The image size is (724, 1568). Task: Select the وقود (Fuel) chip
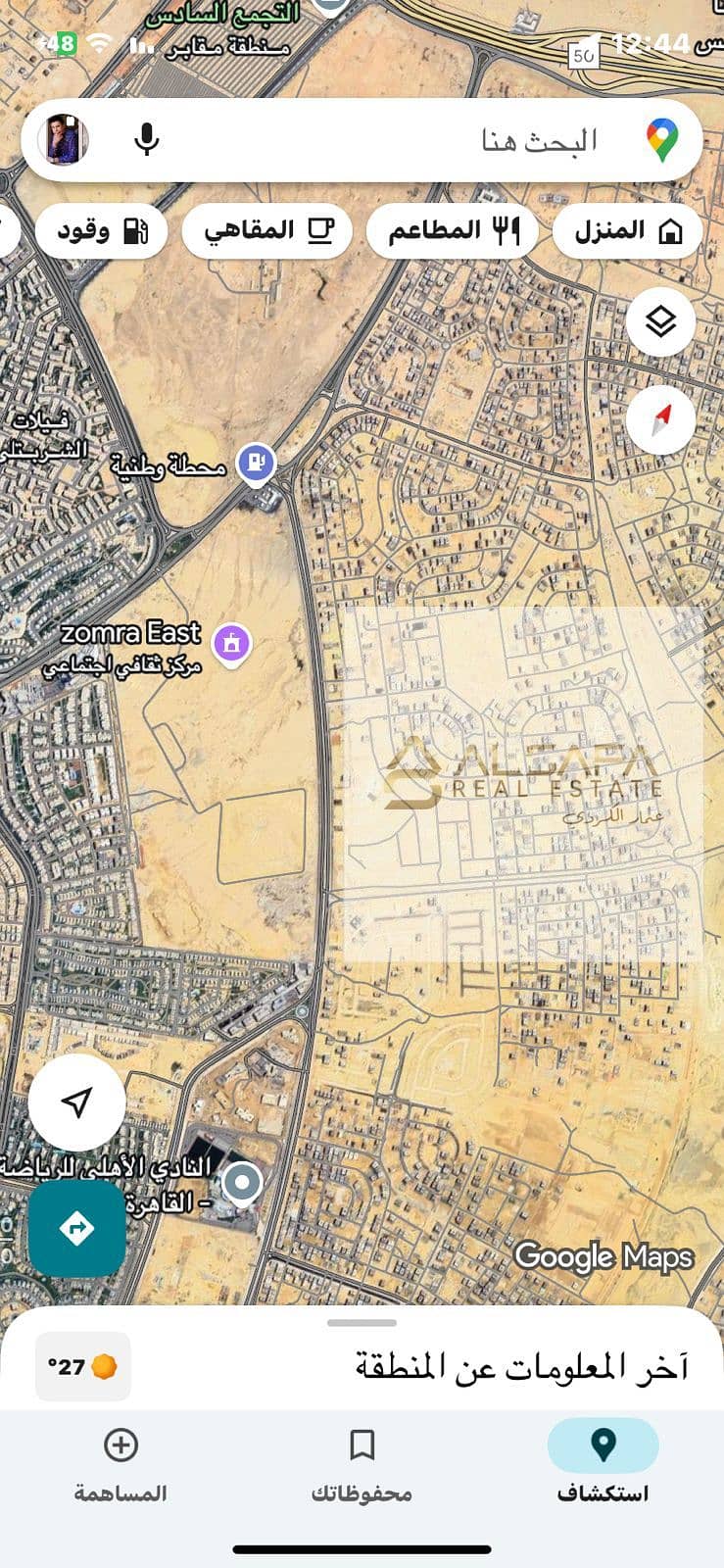point(101,231)
